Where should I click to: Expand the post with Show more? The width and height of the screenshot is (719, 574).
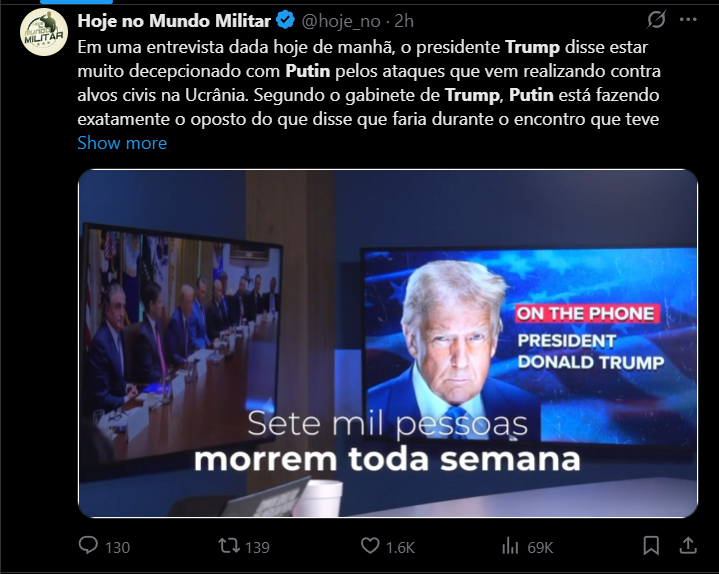122,143
